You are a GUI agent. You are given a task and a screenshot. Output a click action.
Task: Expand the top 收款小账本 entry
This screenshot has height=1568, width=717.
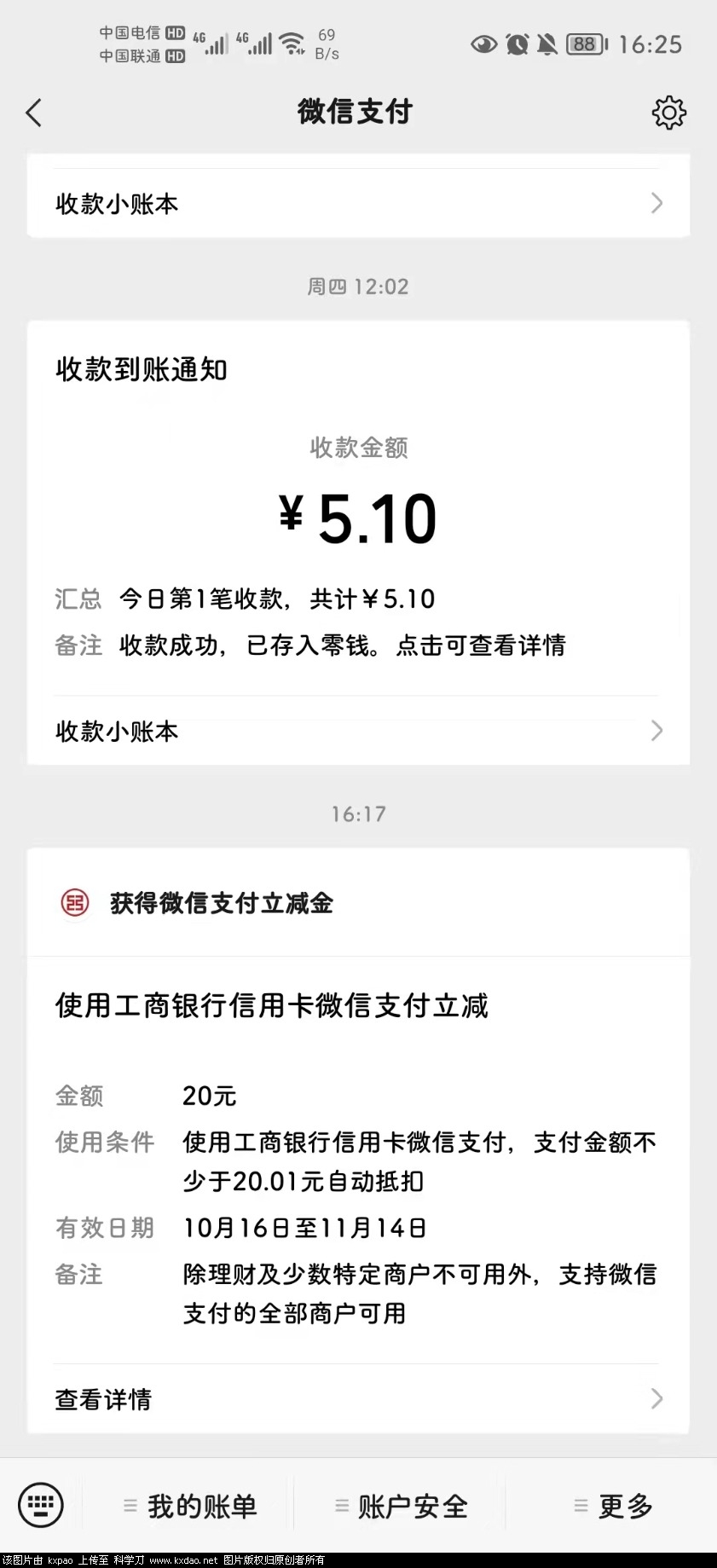click(358, 203)
